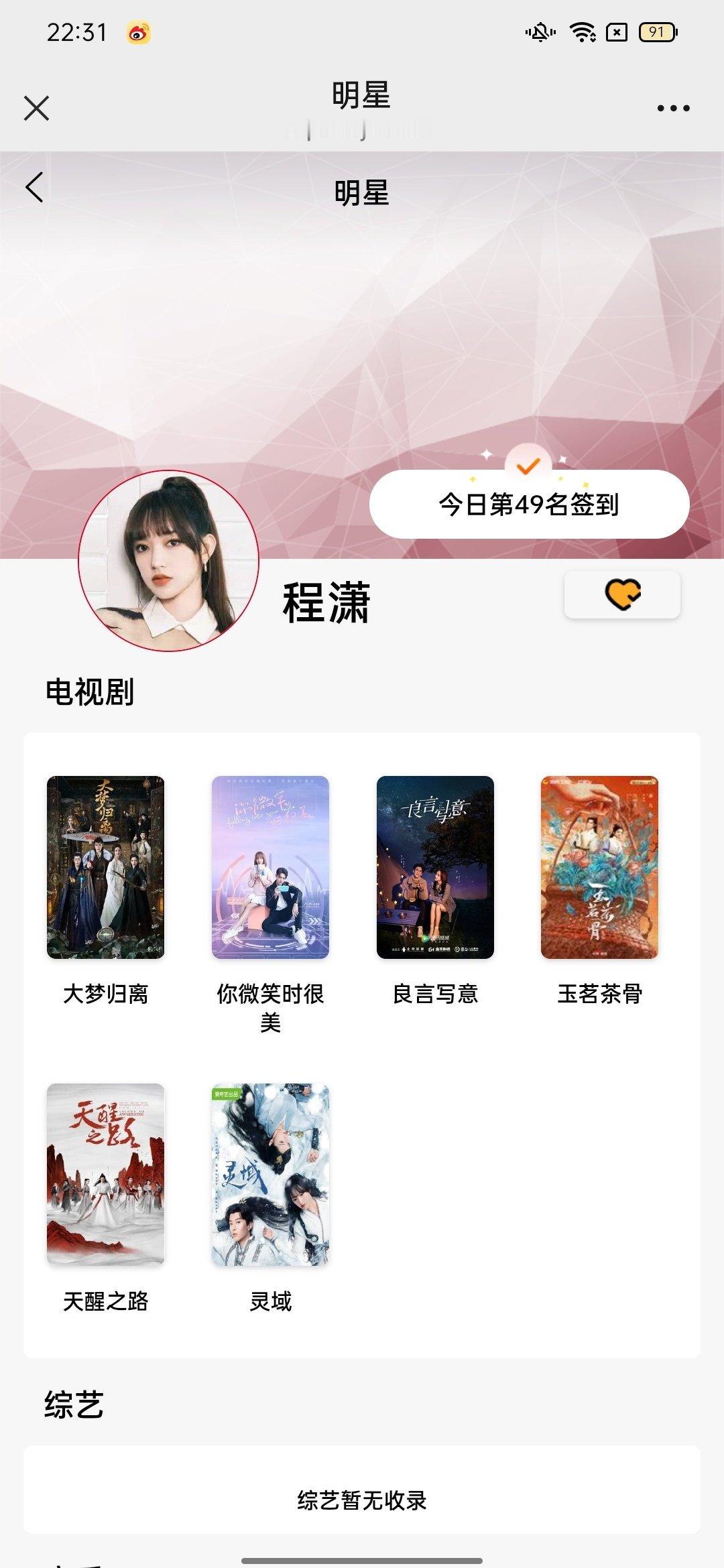724x1568 pixels.
Task: Select the 玉茗茶骨 poster
Action: 599,867
